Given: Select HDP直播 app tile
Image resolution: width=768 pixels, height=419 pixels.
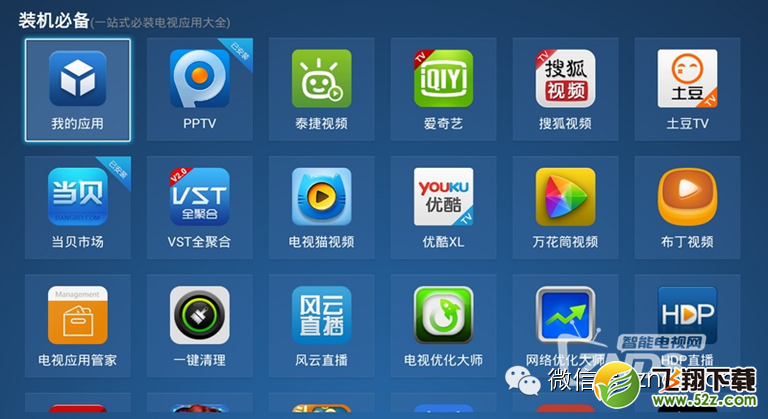Looking at the screenshot, I should (x=687, y=320).
